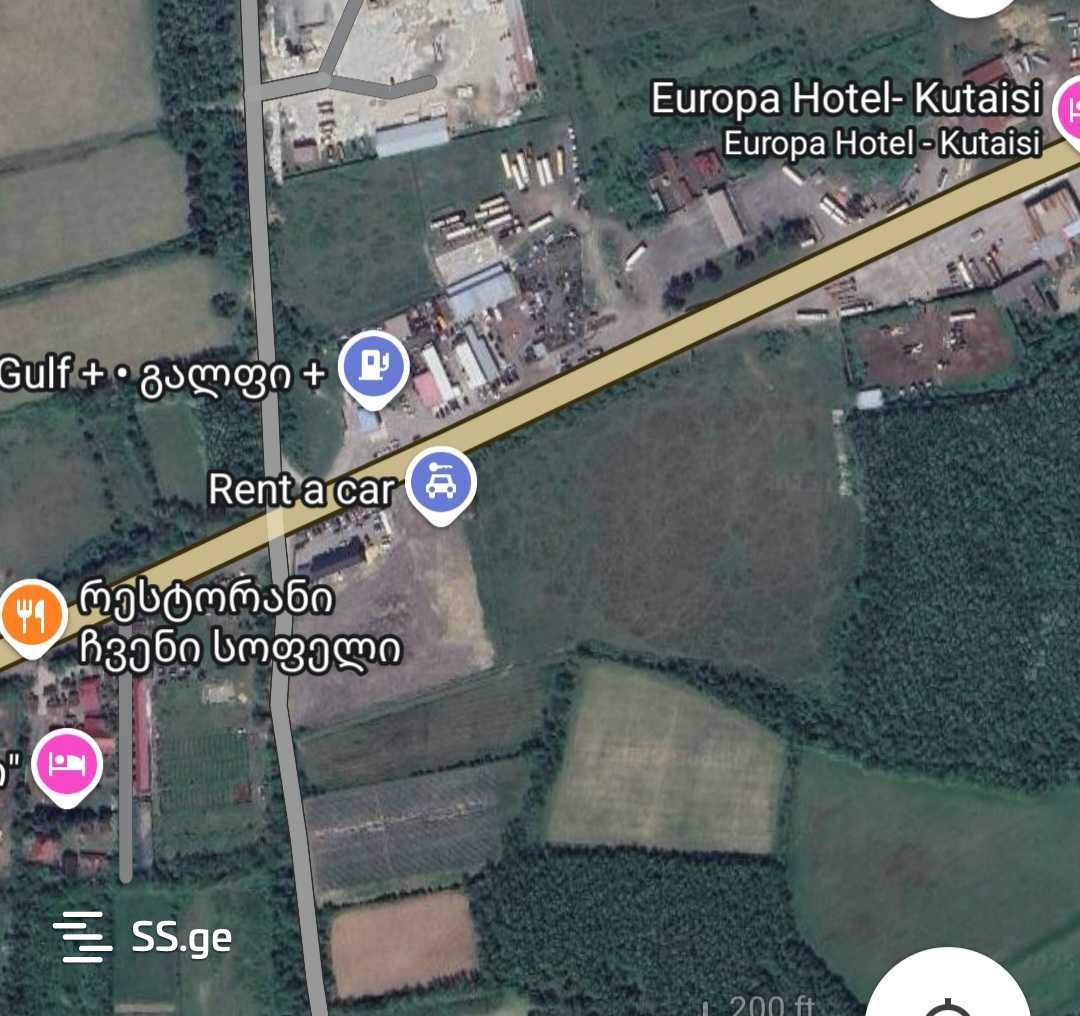Viewport: 1080px width, 1016px height.
Task: Tap the რესტორანი ჩვენი სოფელი restaurant pin
Action: click(33, 616)
